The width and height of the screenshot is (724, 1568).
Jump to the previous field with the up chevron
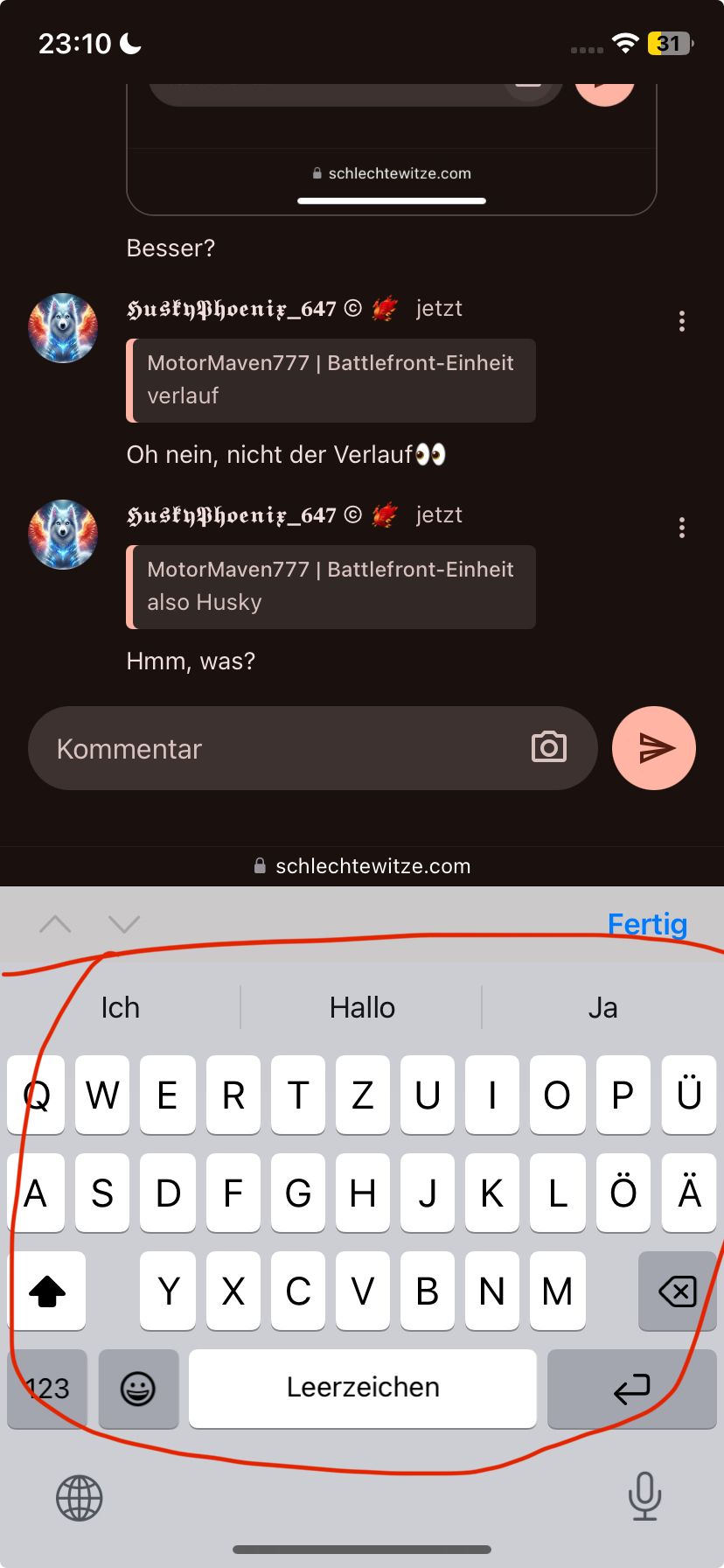56,924
